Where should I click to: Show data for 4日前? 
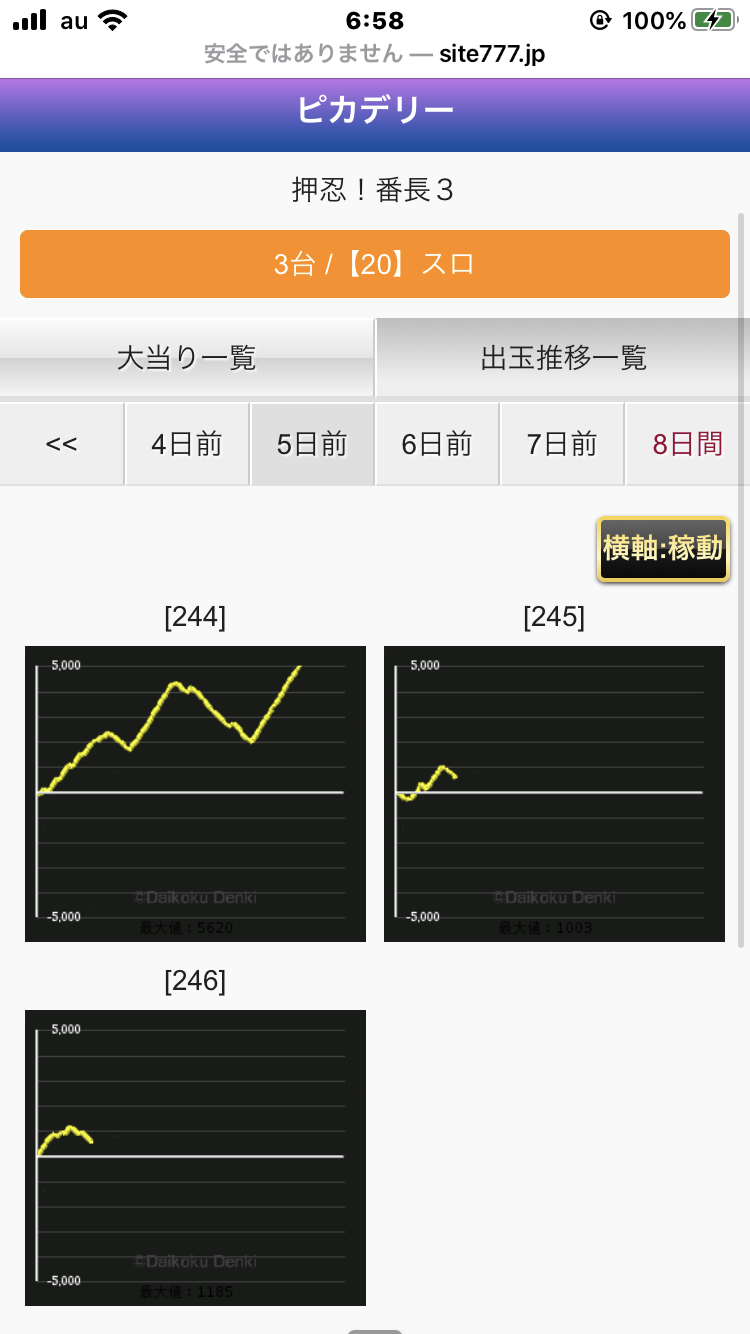[x=187, y=444]
